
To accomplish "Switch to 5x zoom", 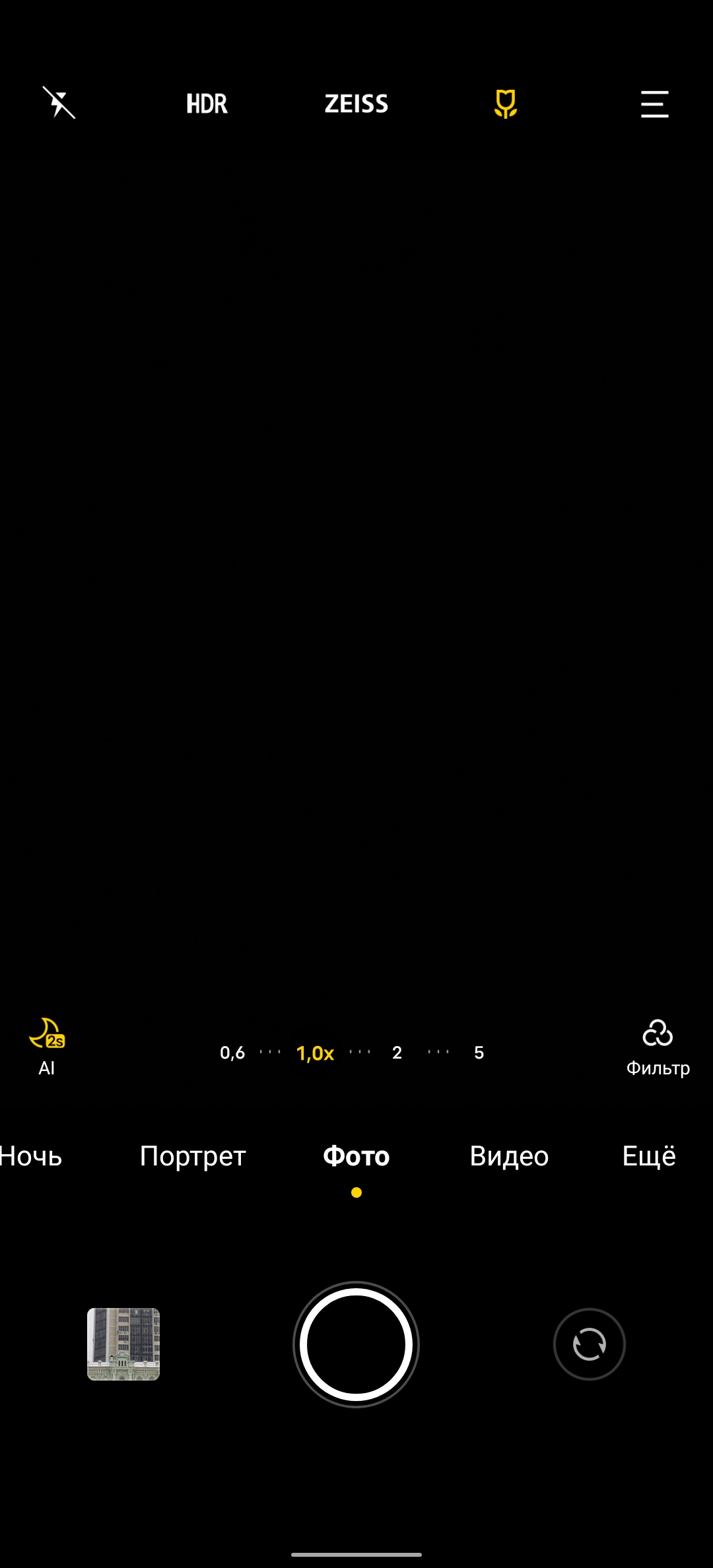I will pos(479,1053).
